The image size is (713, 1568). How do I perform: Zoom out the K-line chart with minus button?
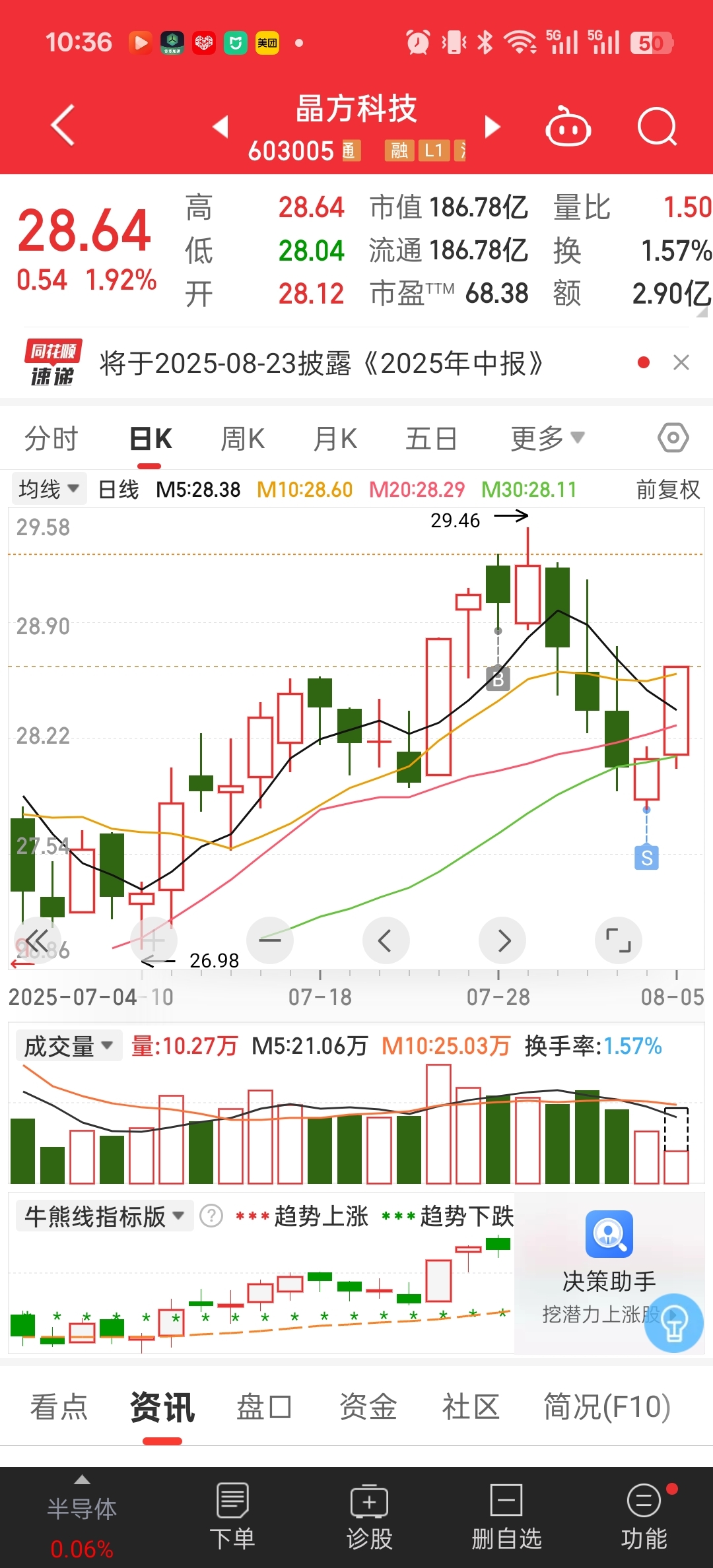[270, 940]
